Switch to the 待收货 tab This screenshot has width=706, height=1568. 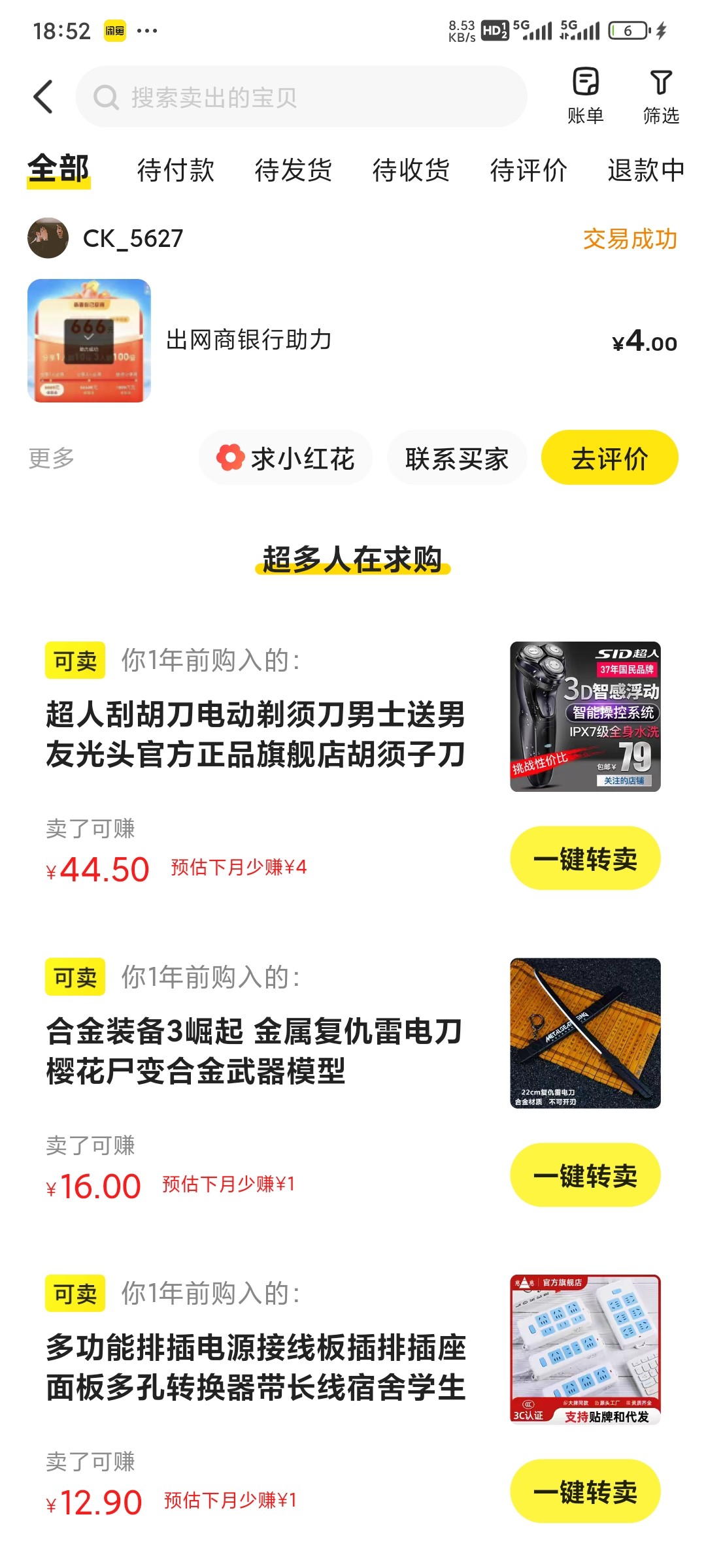(x=411, y=171)
